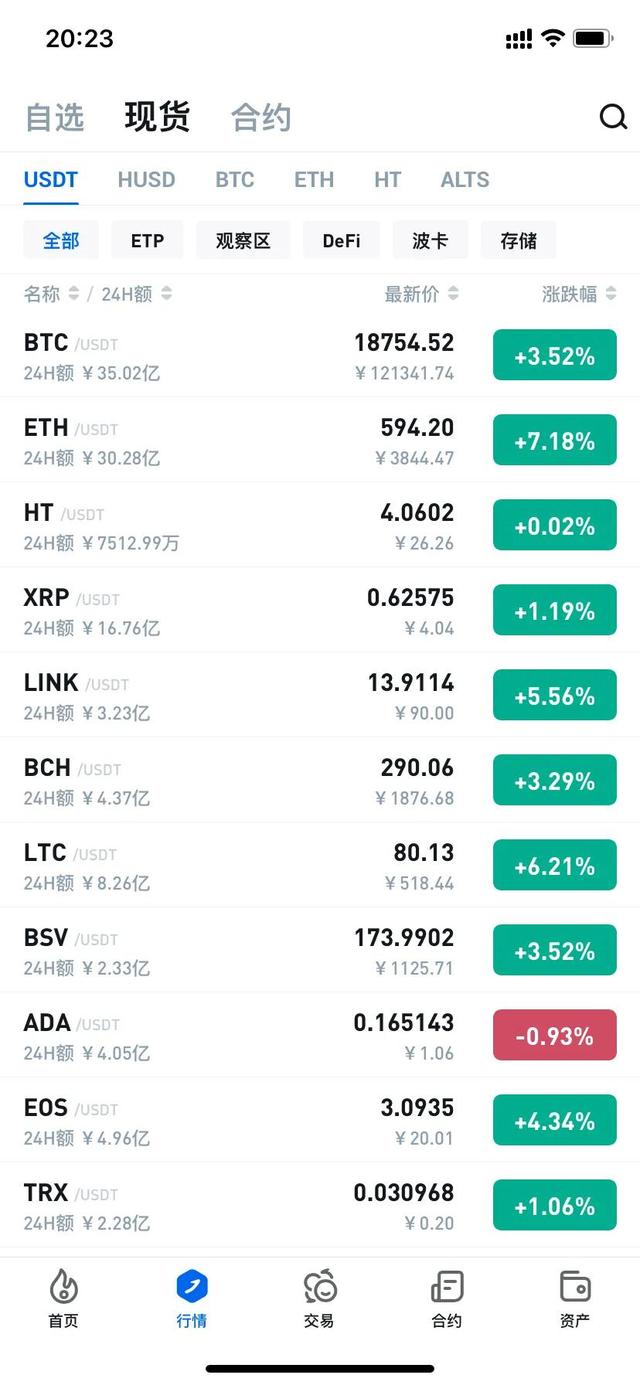This screenshot has height=1385, width=640.
Task: Select the 观察区 filter chip
Action: tap(243, 241)
